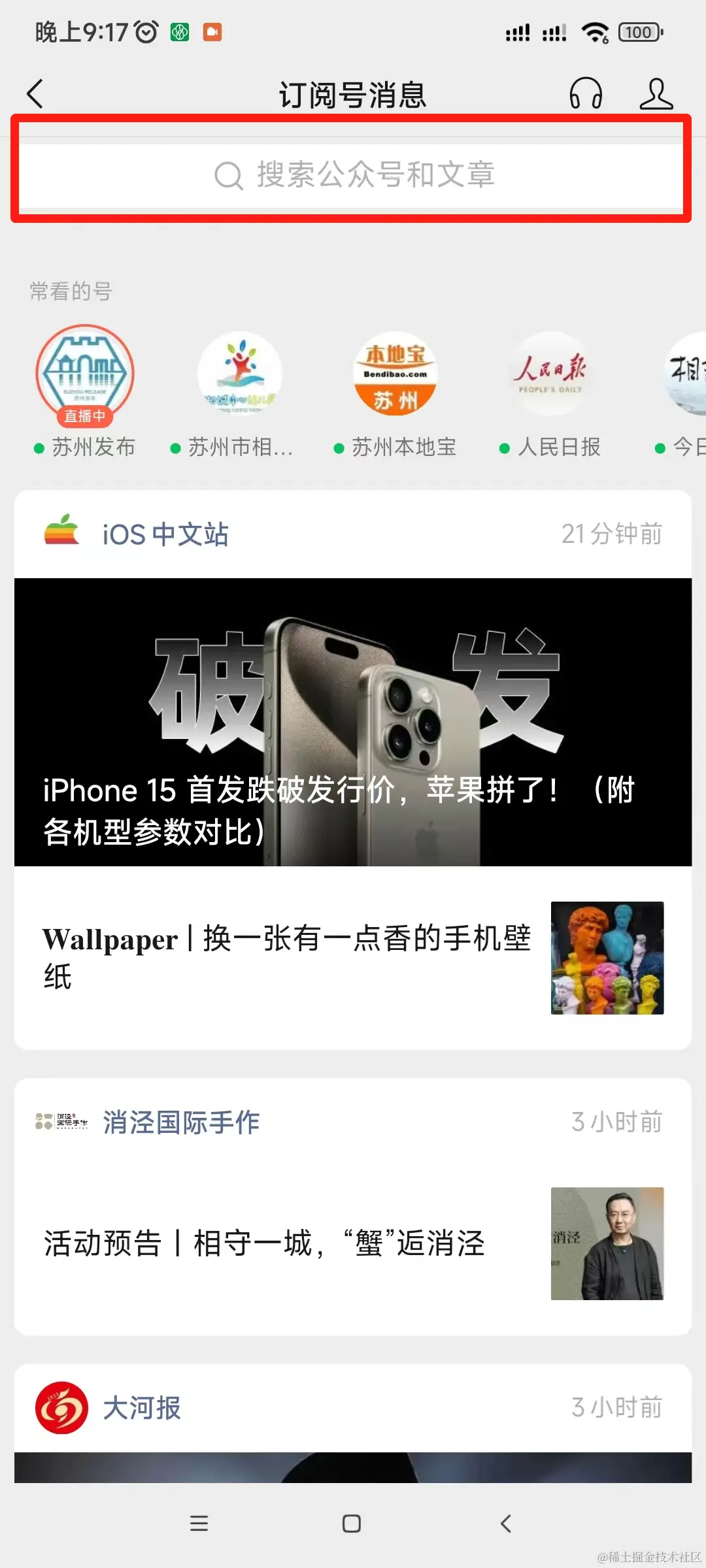706x1568 pixels.
Task: Tap the search bar 搜索公众号和文章
Action: click(353, 173)
